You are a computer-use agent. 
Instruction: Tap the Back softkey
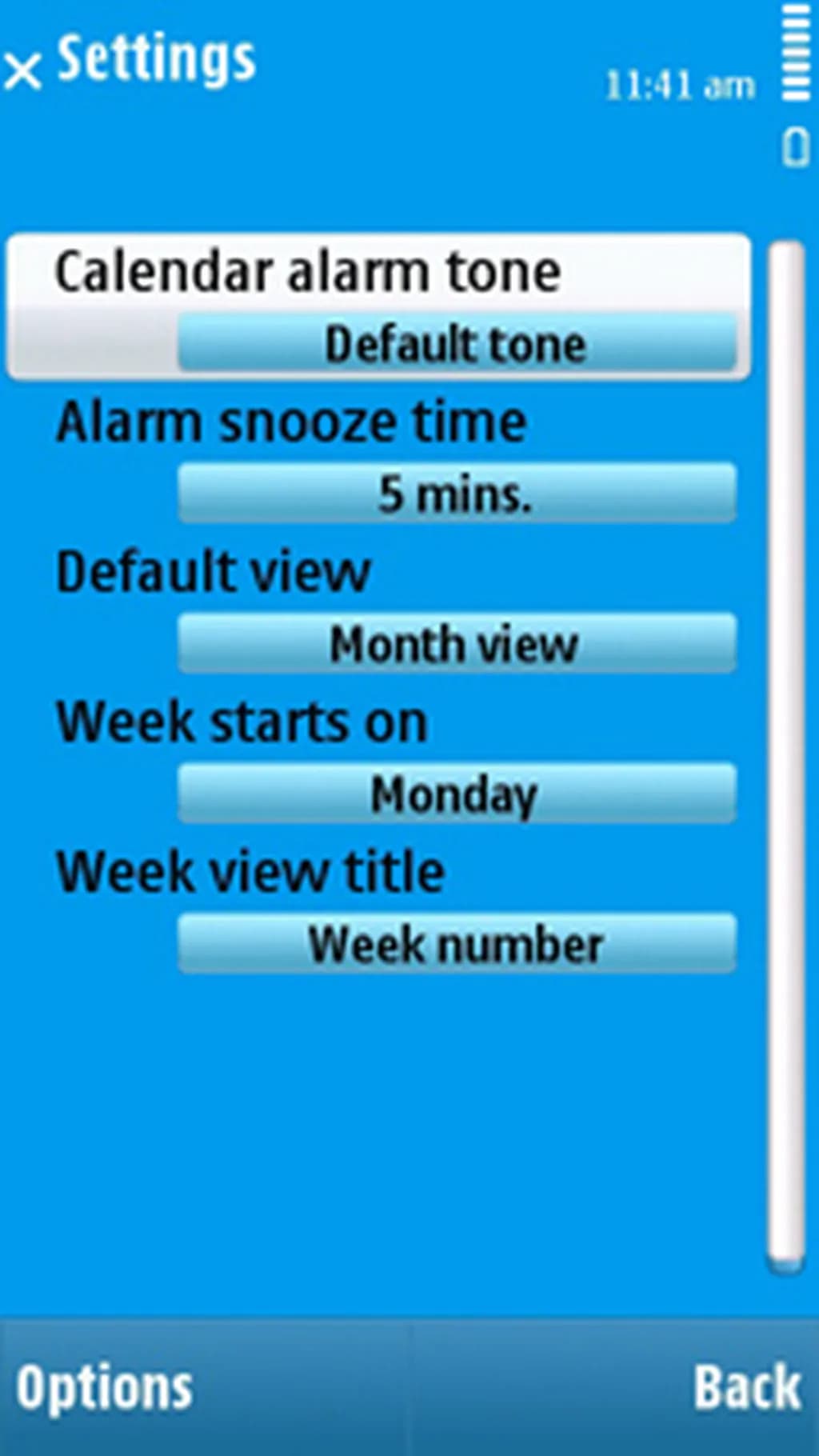point(746,1388)
